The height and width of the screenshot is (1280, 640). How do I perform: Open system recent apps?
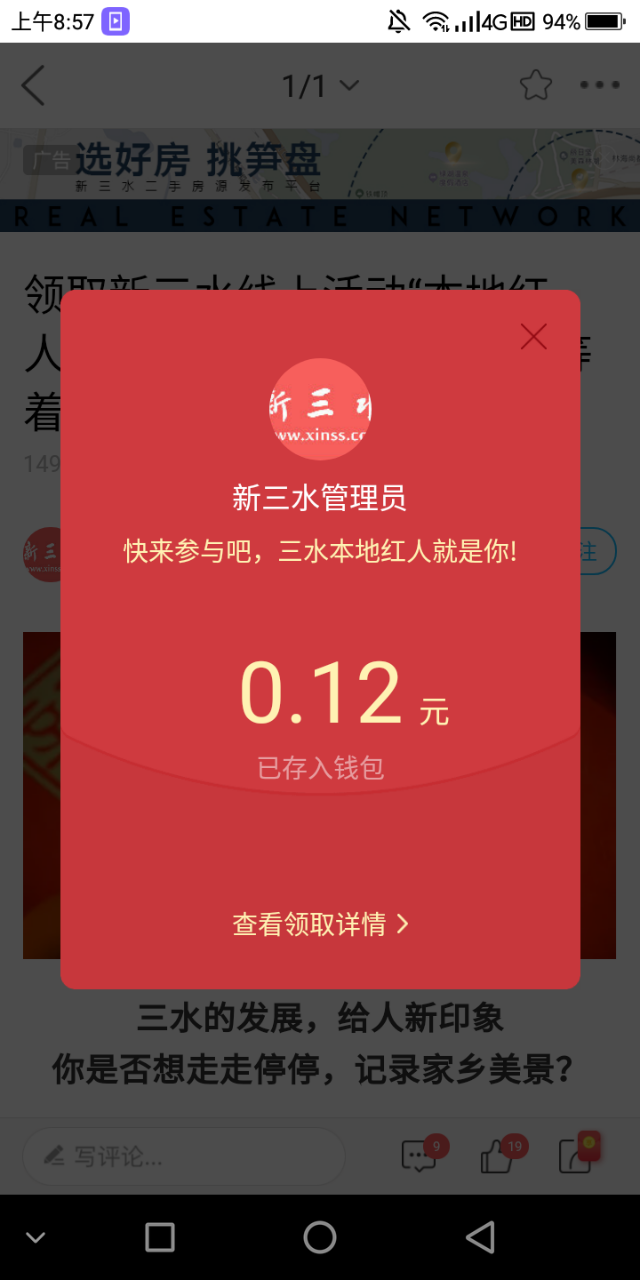160,1237
